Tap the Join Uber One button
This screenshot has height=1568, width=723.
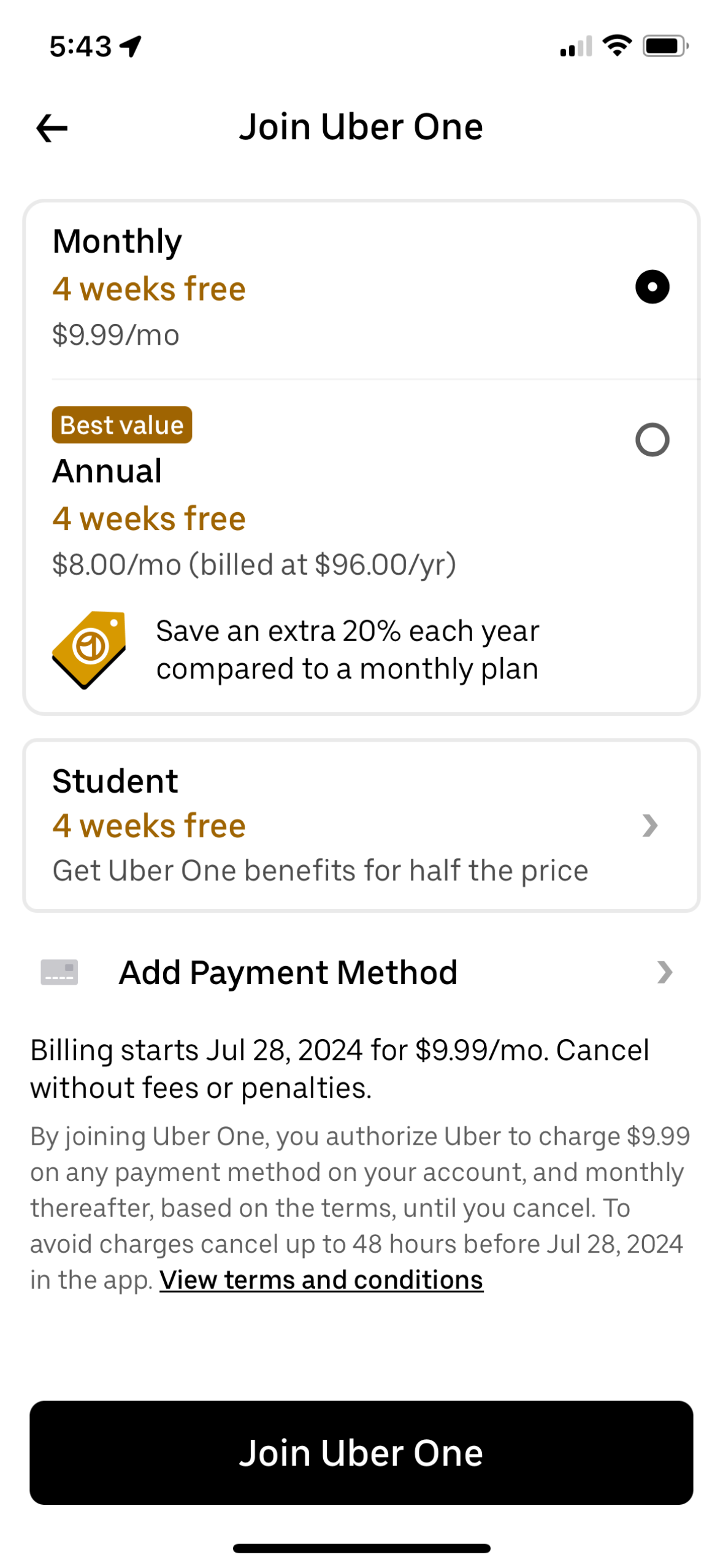[x=362, y=1451]
